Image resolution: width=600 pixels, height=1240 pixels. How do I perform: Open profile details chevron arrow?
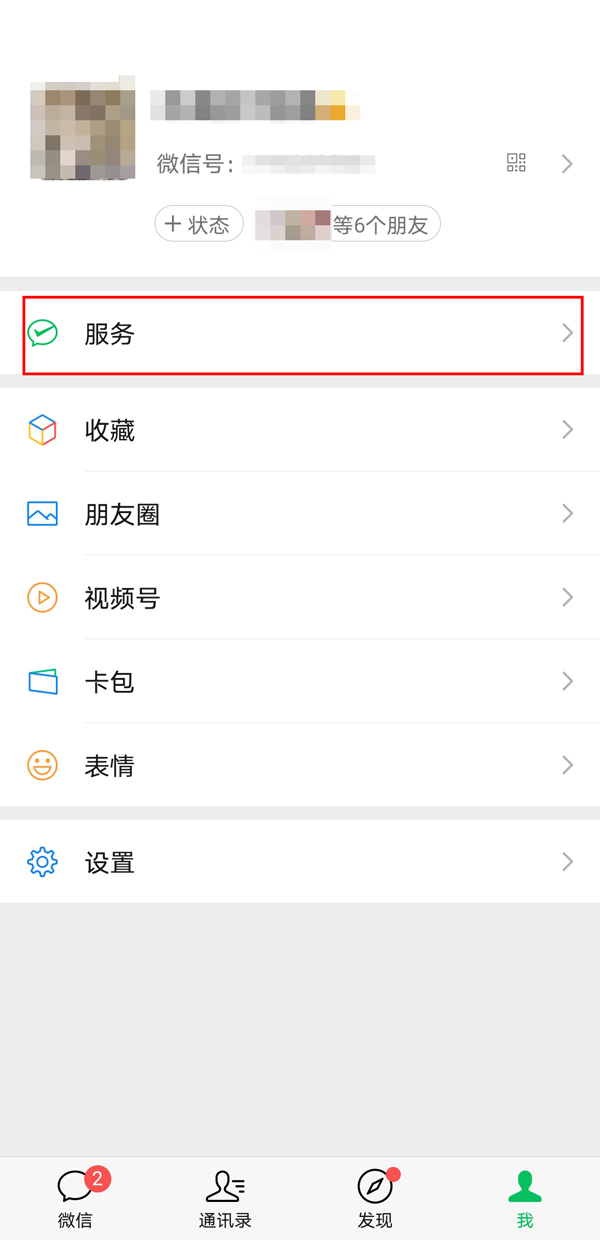pos(567,164)
